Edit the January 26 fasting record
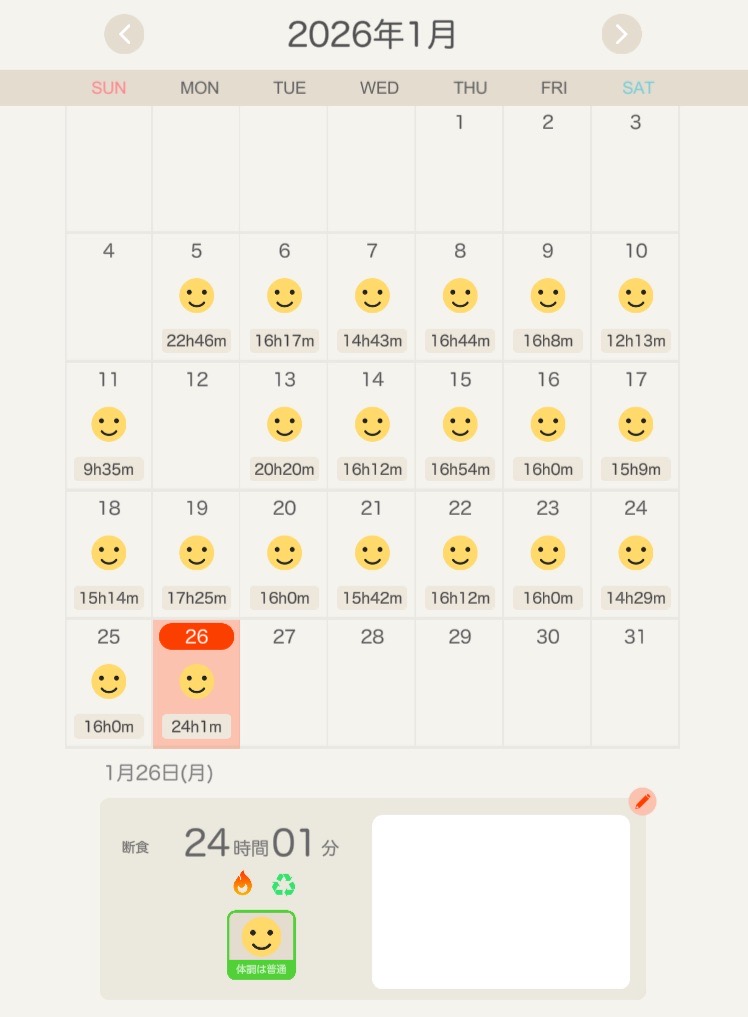The width and height of the screenshot is (748, 1017). coord(642,801)
